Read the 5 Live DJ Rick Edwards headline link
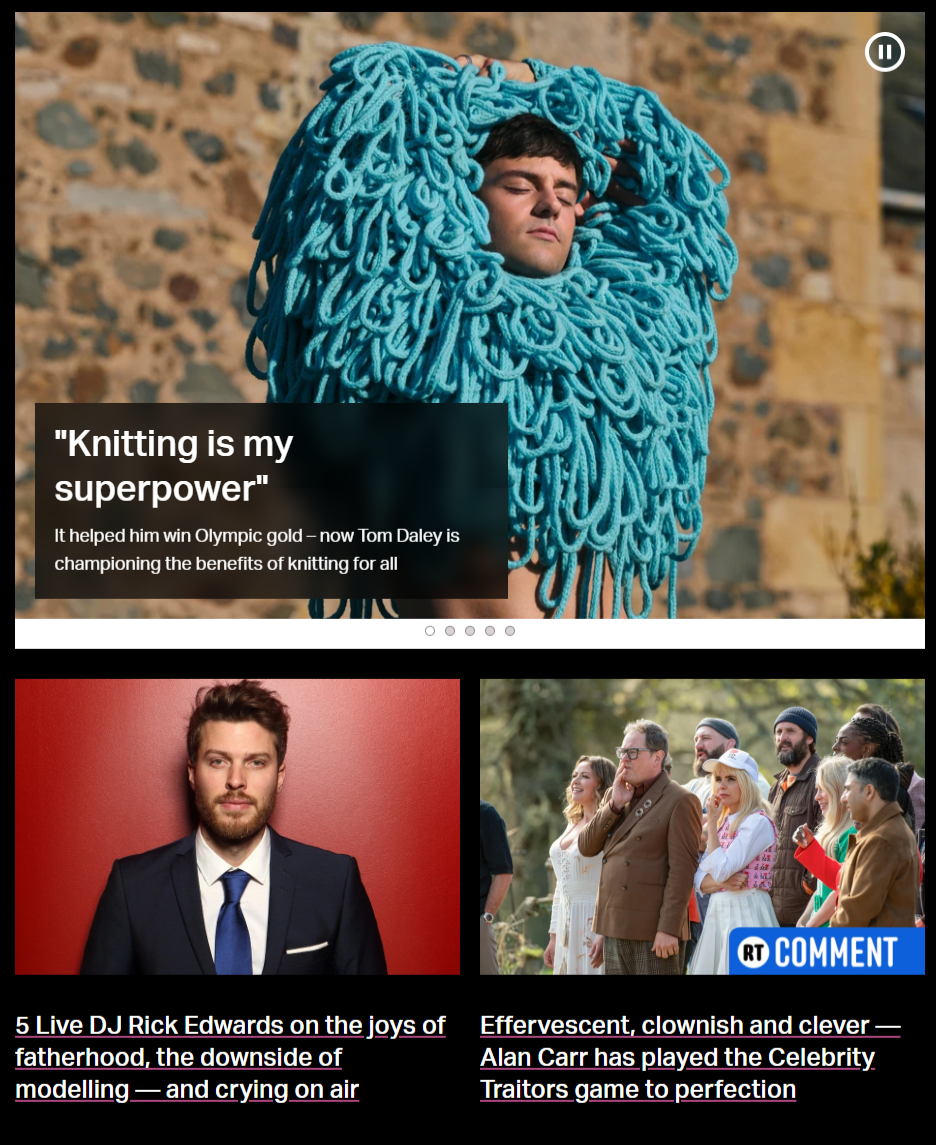 [230, 1057]
